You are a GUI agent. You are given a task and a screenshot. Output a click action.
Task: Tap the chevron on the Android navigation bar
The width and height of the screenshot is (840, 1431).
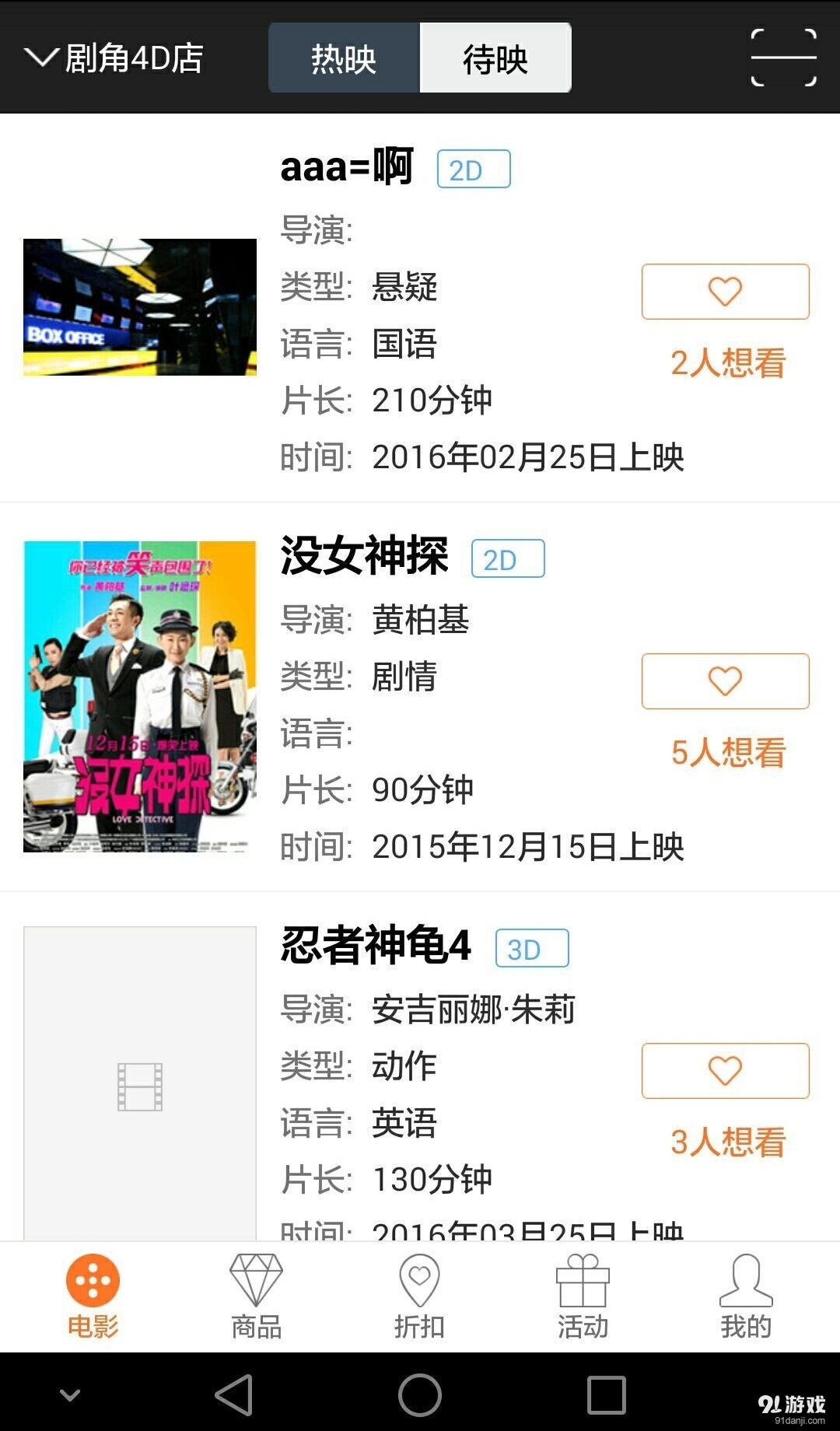72,1396
